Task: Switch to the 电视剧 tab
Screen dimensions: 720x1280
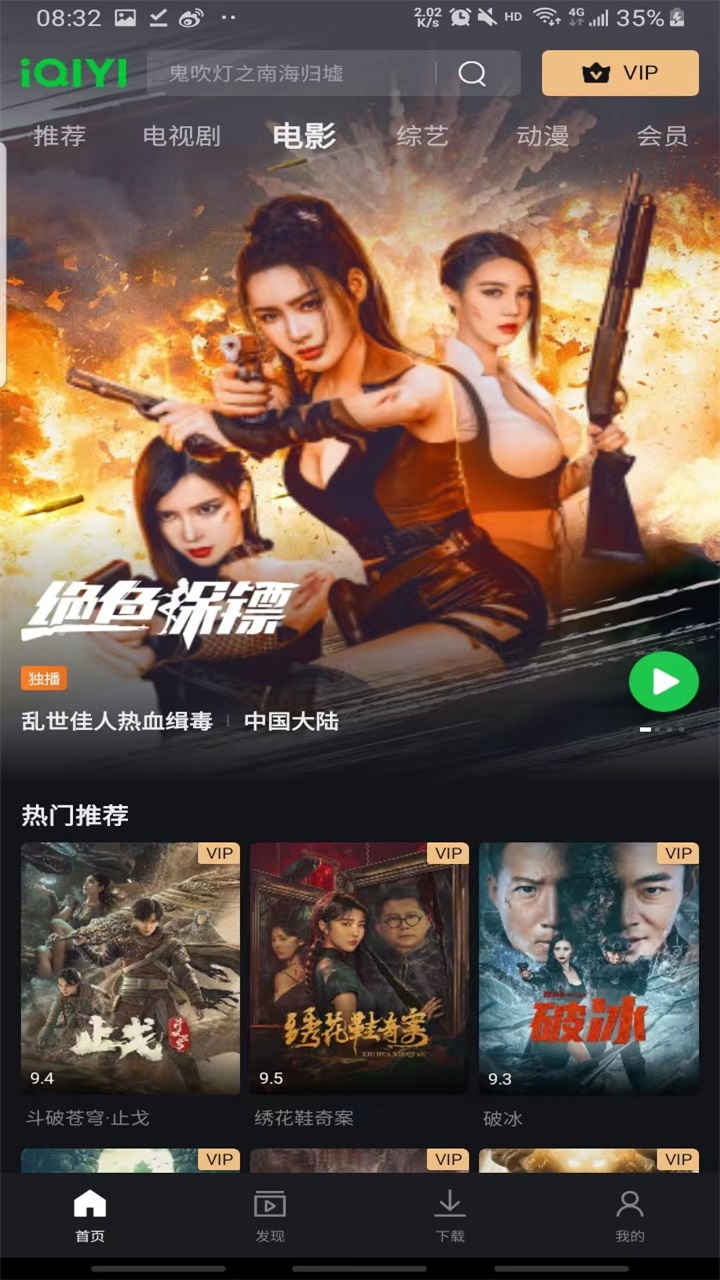Action: click(x=181, y=136)
